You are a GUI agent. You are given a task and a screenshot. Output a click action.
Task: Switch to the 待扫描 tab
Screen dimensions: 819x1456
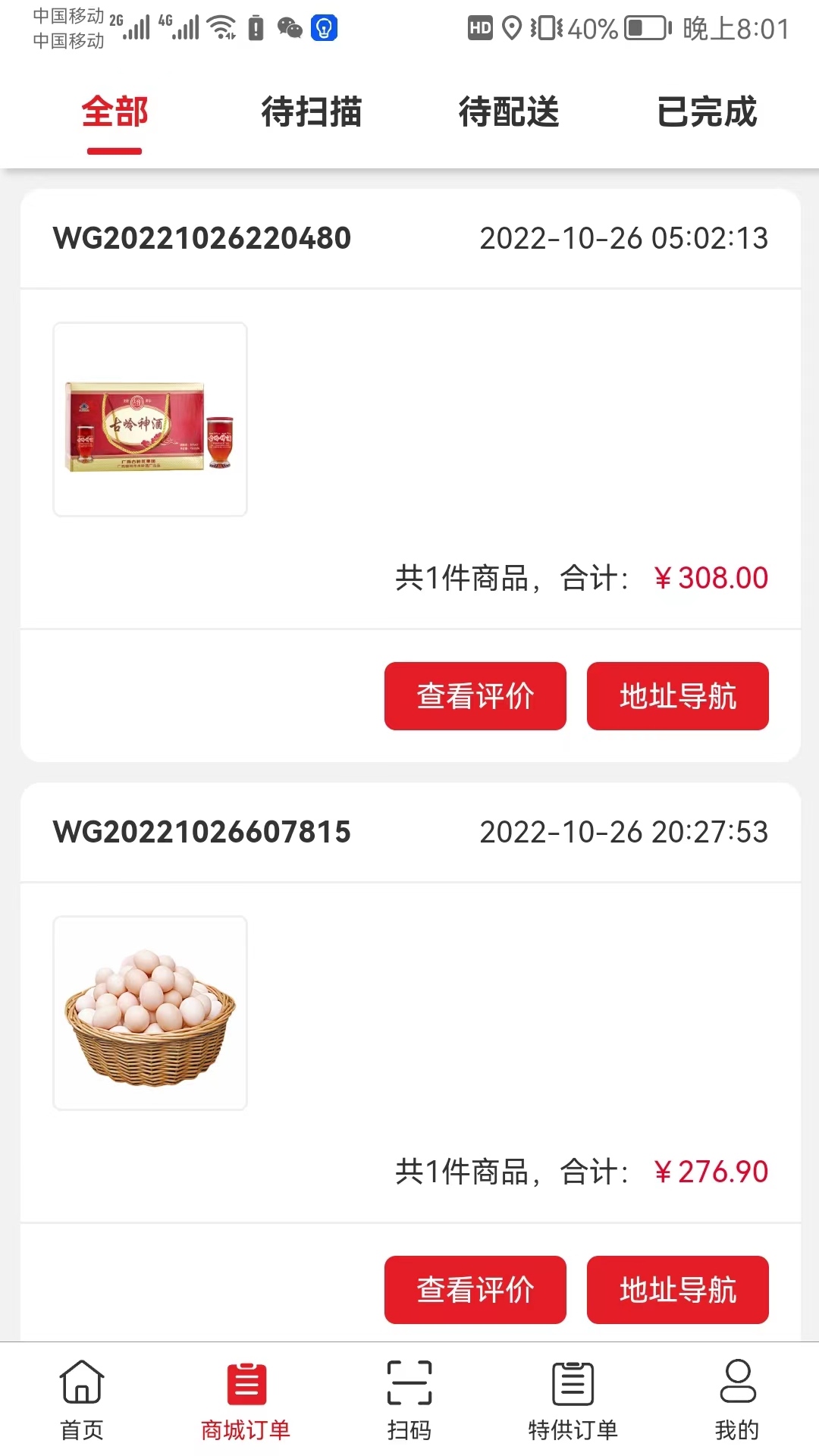312,112
